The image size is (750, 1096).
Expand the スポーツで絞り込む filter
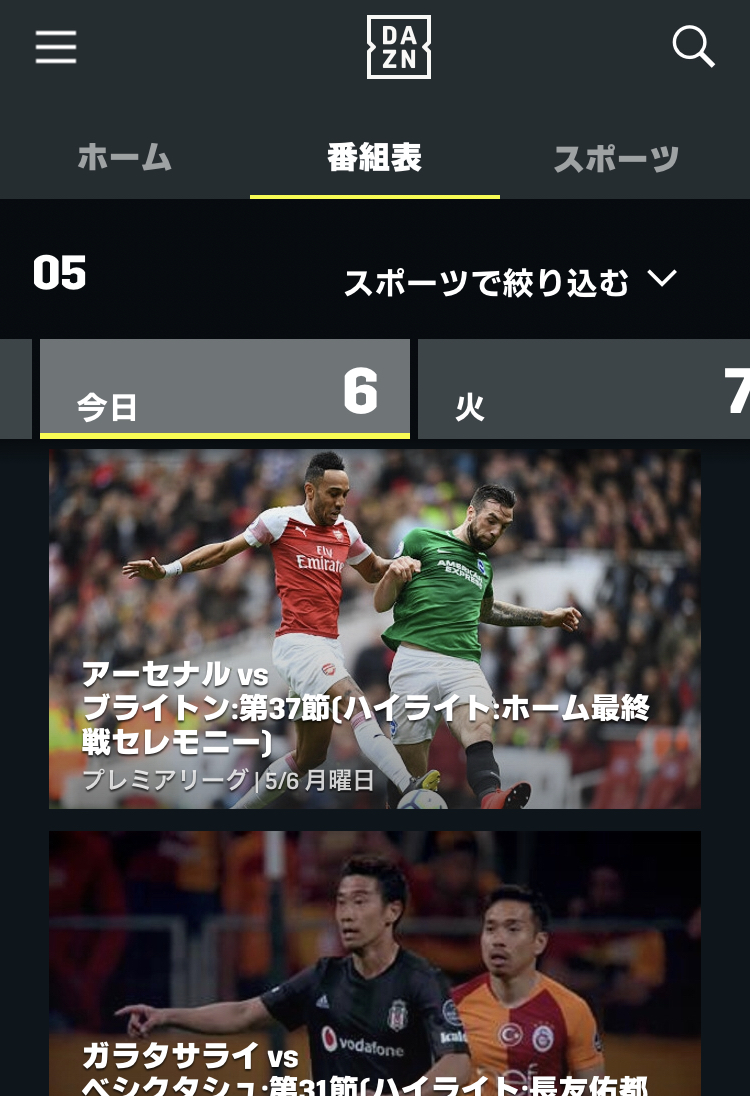510,282
